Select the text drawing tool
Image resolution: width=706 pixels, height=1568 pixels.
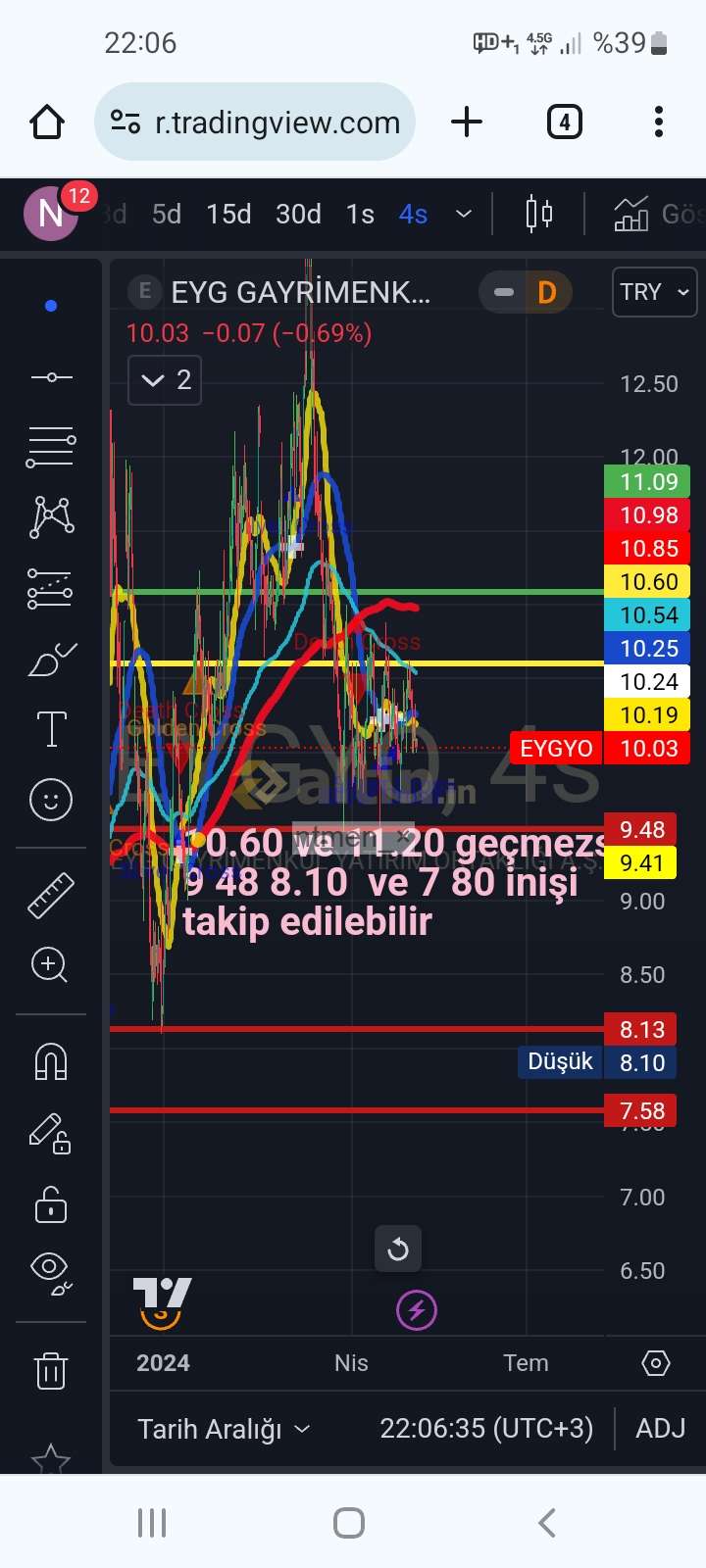click(51, 730)
